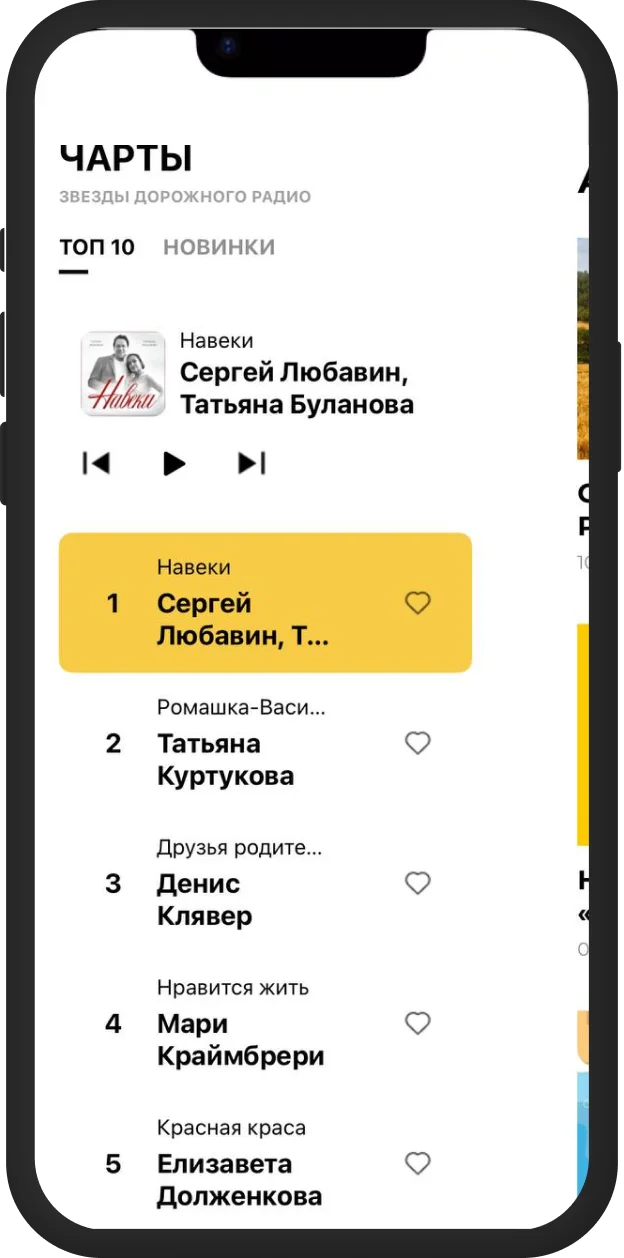624x1258 pixels.
Task: Favorite Красная краса by Елизавета Долженкова
Action: 417,1163
